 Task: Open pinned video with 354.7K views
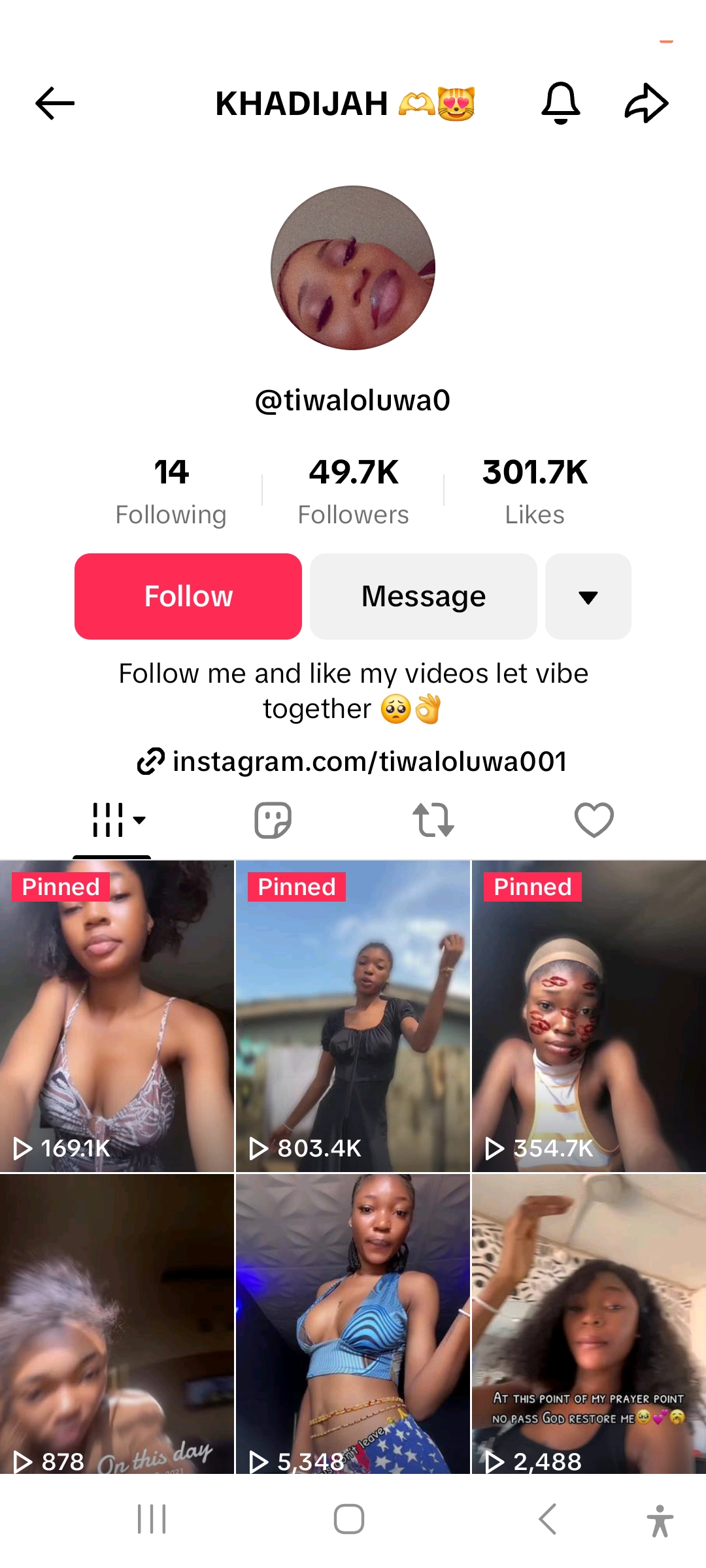[588, 1016]
